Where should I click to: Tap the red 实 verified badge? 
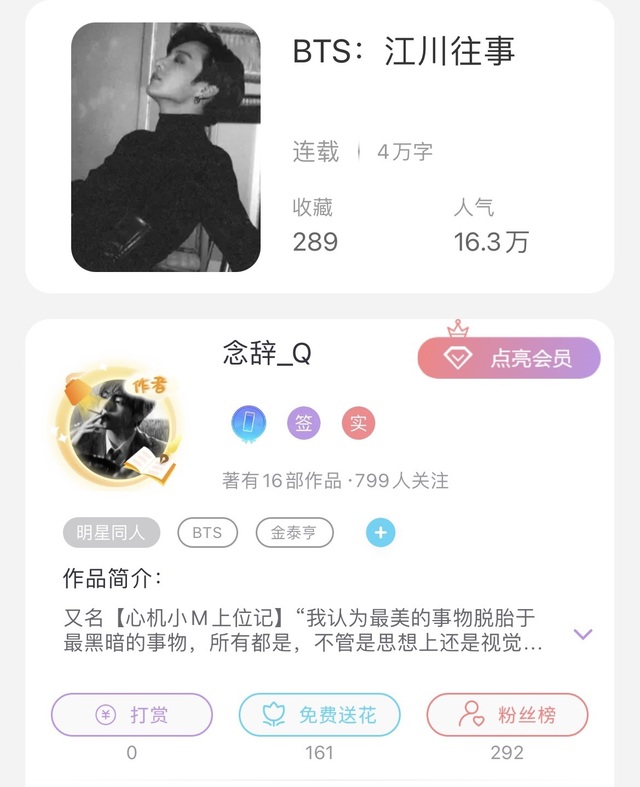click(x=357, y=423)
